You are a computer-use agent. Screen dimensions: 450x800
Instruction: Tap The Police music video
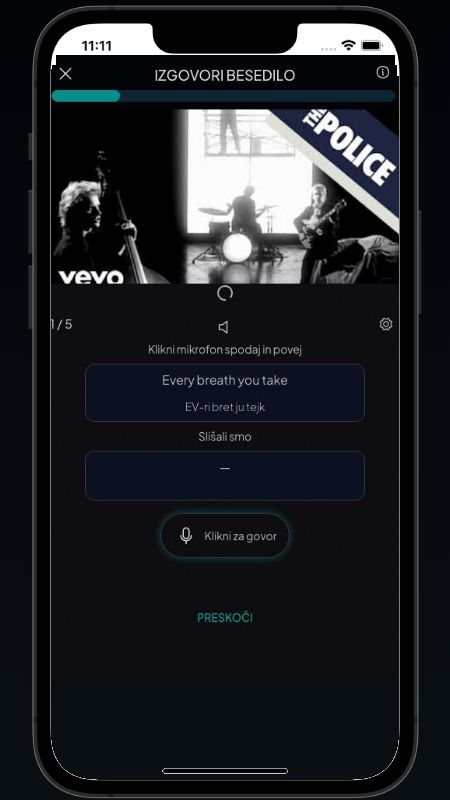(x=225, y=196)
